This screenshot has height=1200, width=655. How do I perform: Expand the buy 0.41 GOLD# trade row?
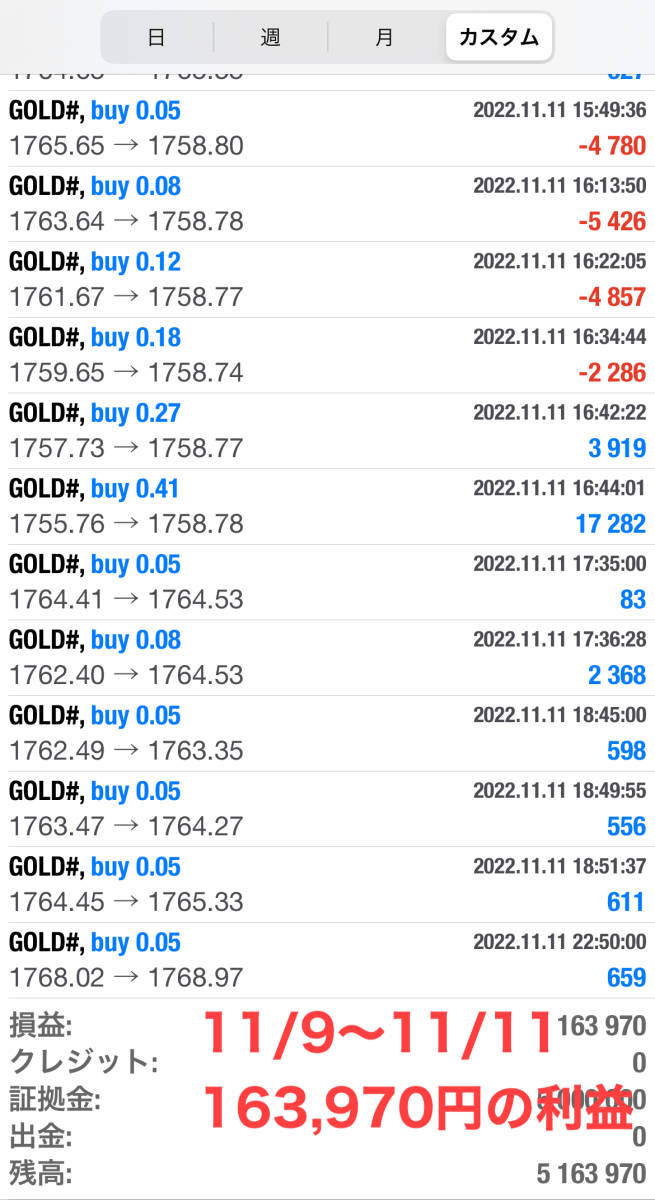pyautogui.click(x=327, y=506)
